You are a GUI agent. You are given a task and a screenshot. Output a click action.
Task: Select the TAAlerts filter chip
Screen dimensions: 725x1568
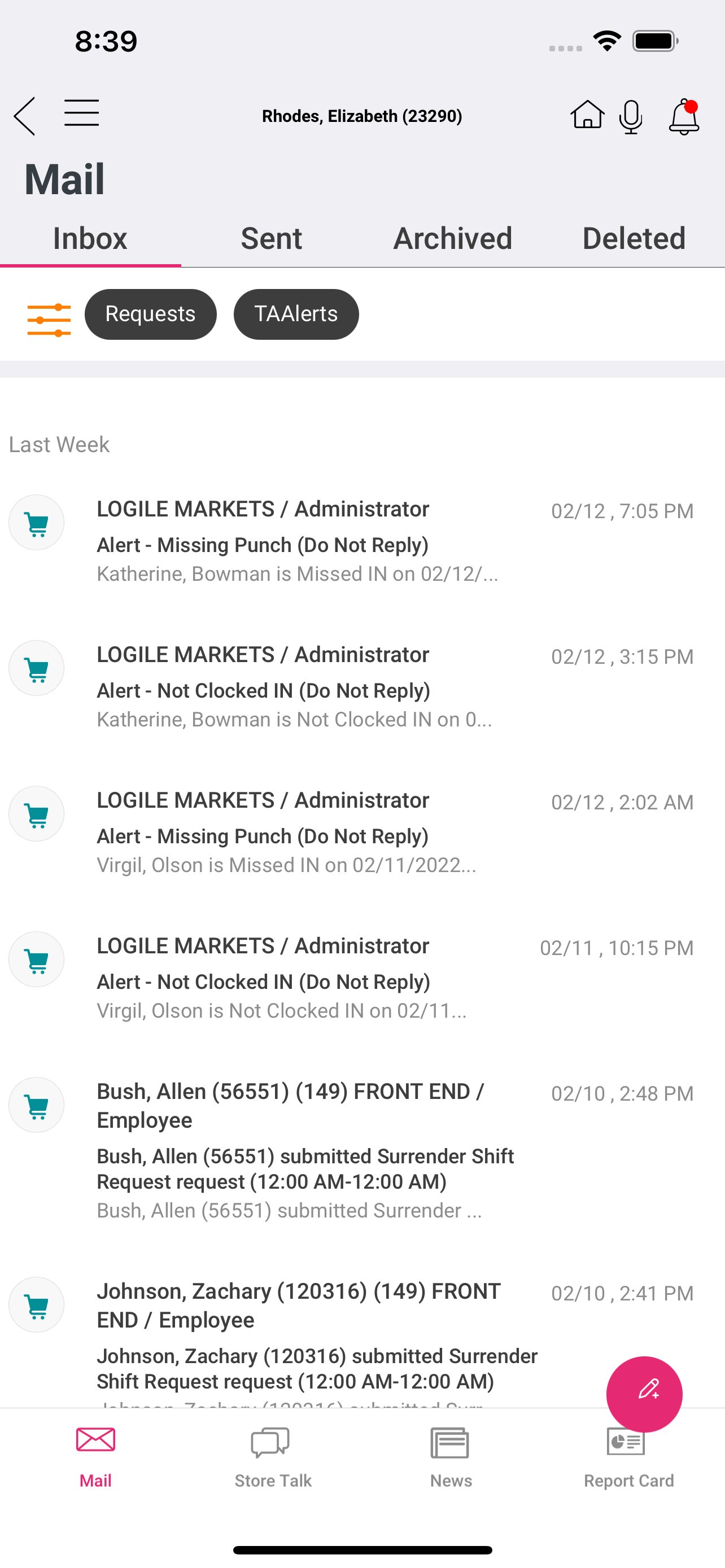(x=296, y=314)
